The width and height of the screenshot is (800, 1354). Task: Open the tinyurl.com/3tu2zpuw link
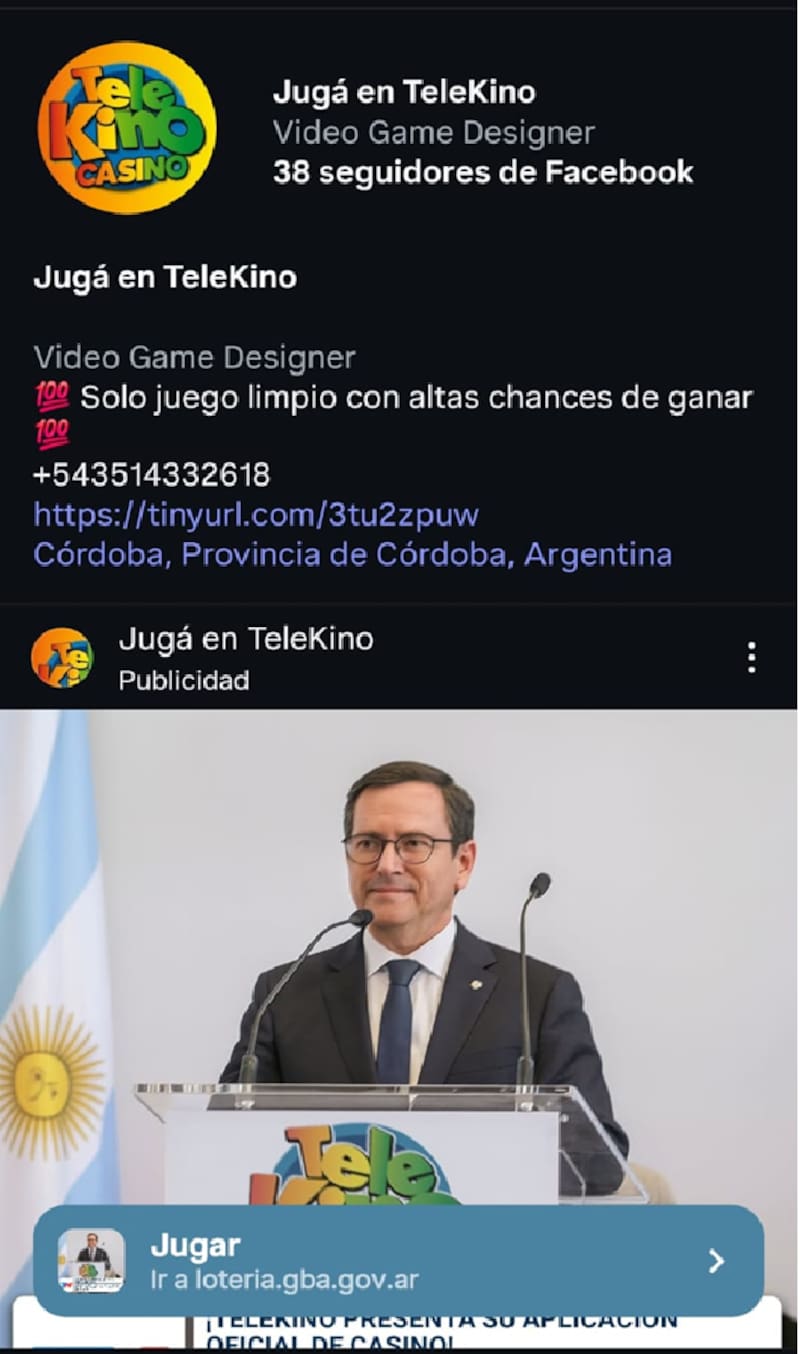pyautogui.click(x=256, y=515)
